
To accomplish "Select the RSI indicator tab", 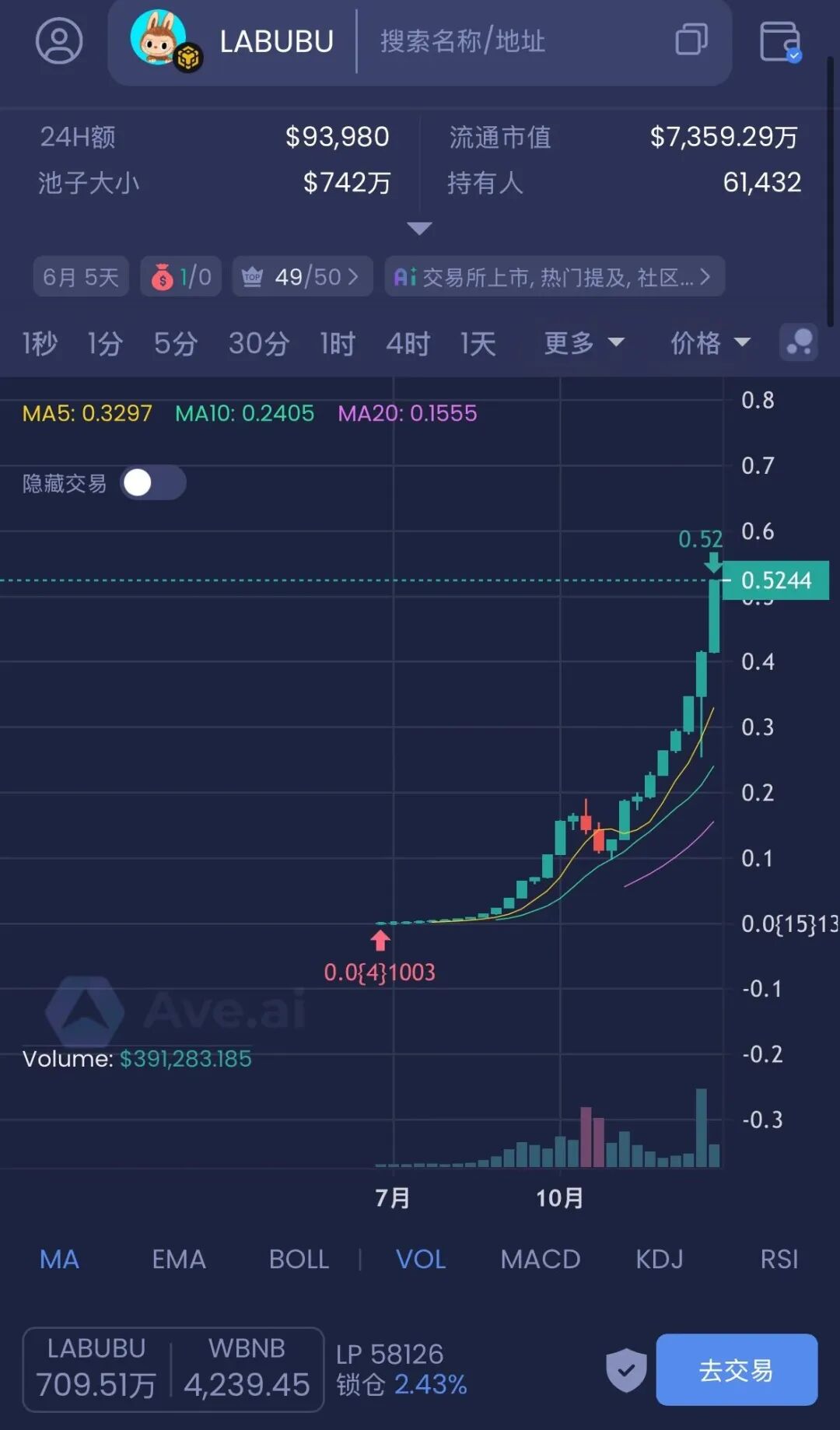I will pyautogui.click(x=779, y=1260).
